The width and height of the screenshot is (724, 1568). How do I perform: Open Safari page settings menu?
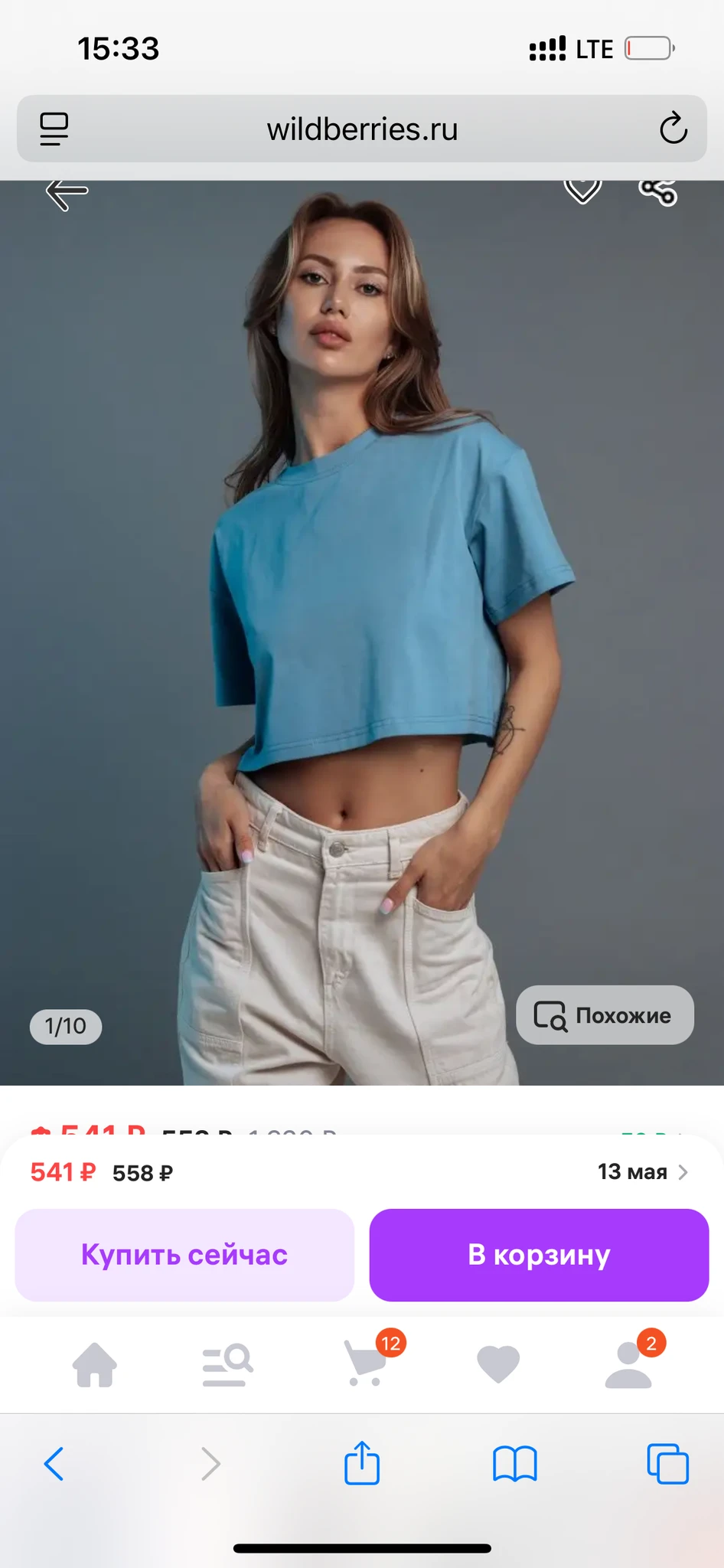click(x=54, y=129)
